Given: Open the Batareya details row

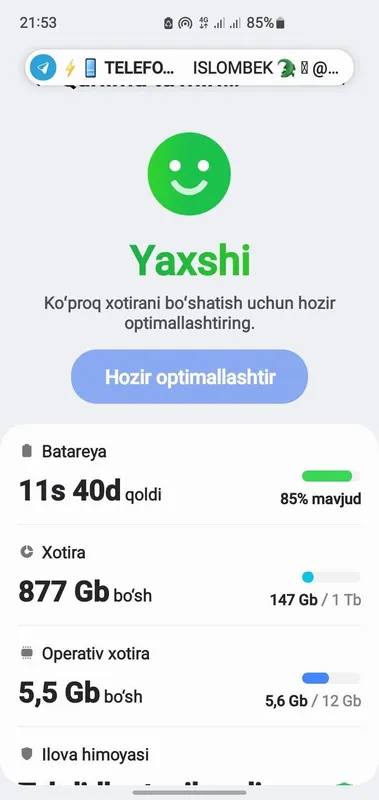Looking at the screenshot, I should 189,475.
